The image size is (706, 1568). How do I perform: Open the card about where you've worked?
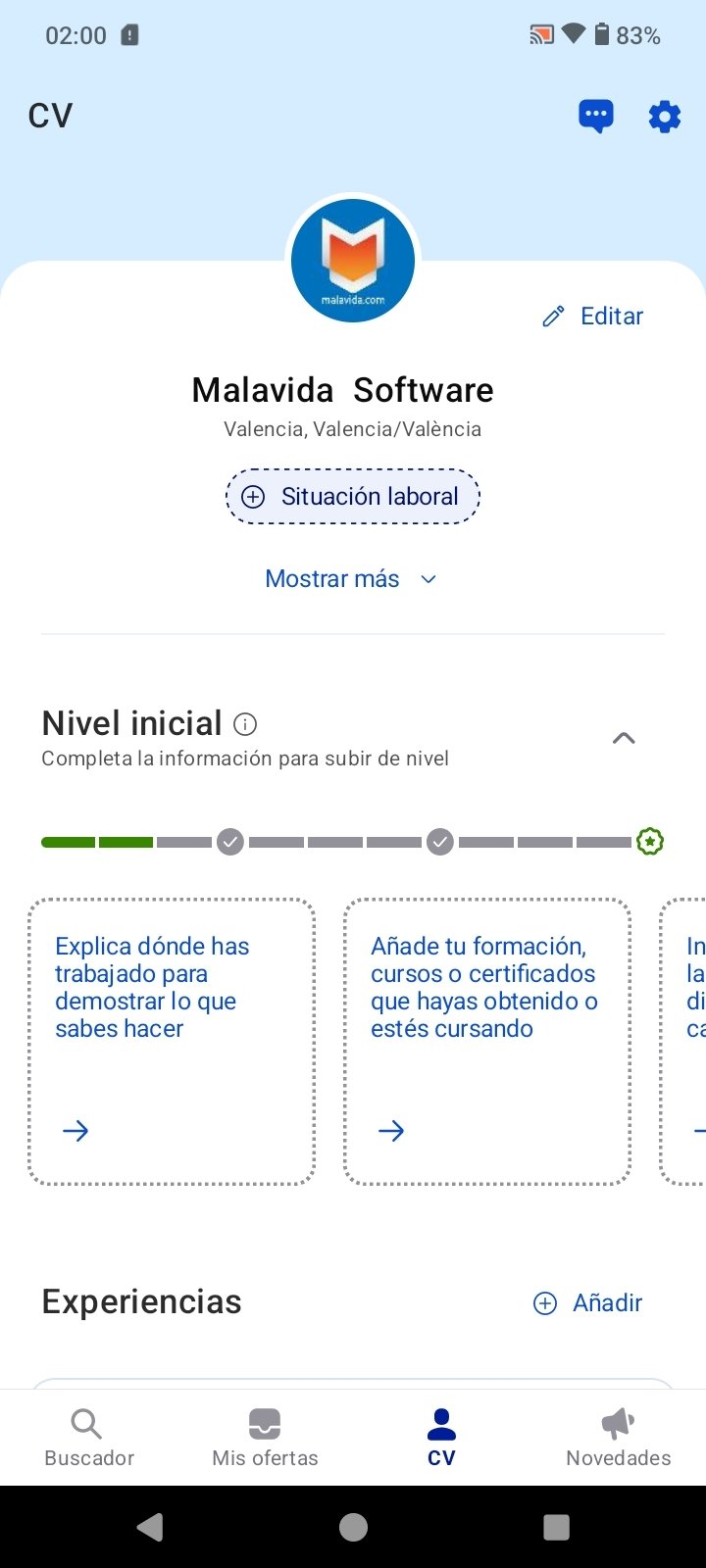pyautogui.click(x=172, y=1041)
